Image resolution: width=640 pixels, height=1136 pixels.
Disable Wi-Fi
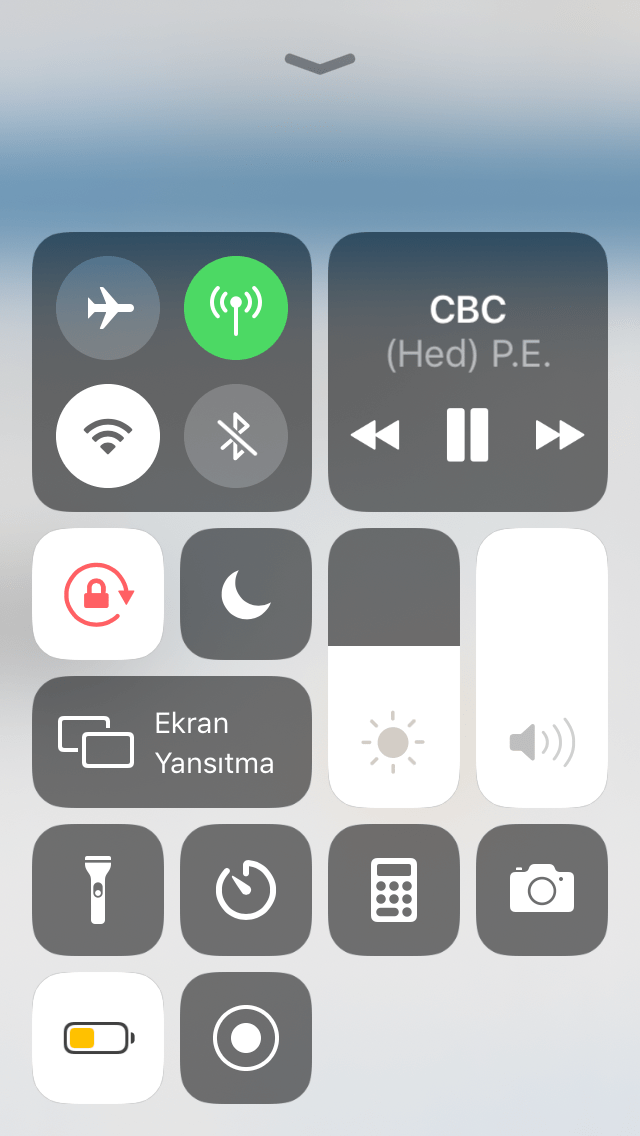[108, 436]
